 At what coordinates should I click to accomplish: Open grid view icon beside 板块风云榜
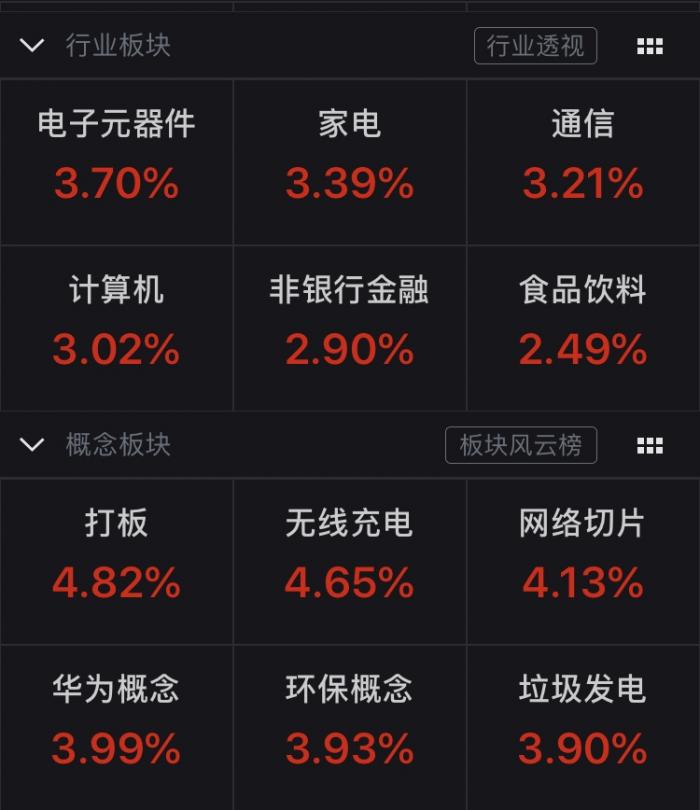[650, 445]
